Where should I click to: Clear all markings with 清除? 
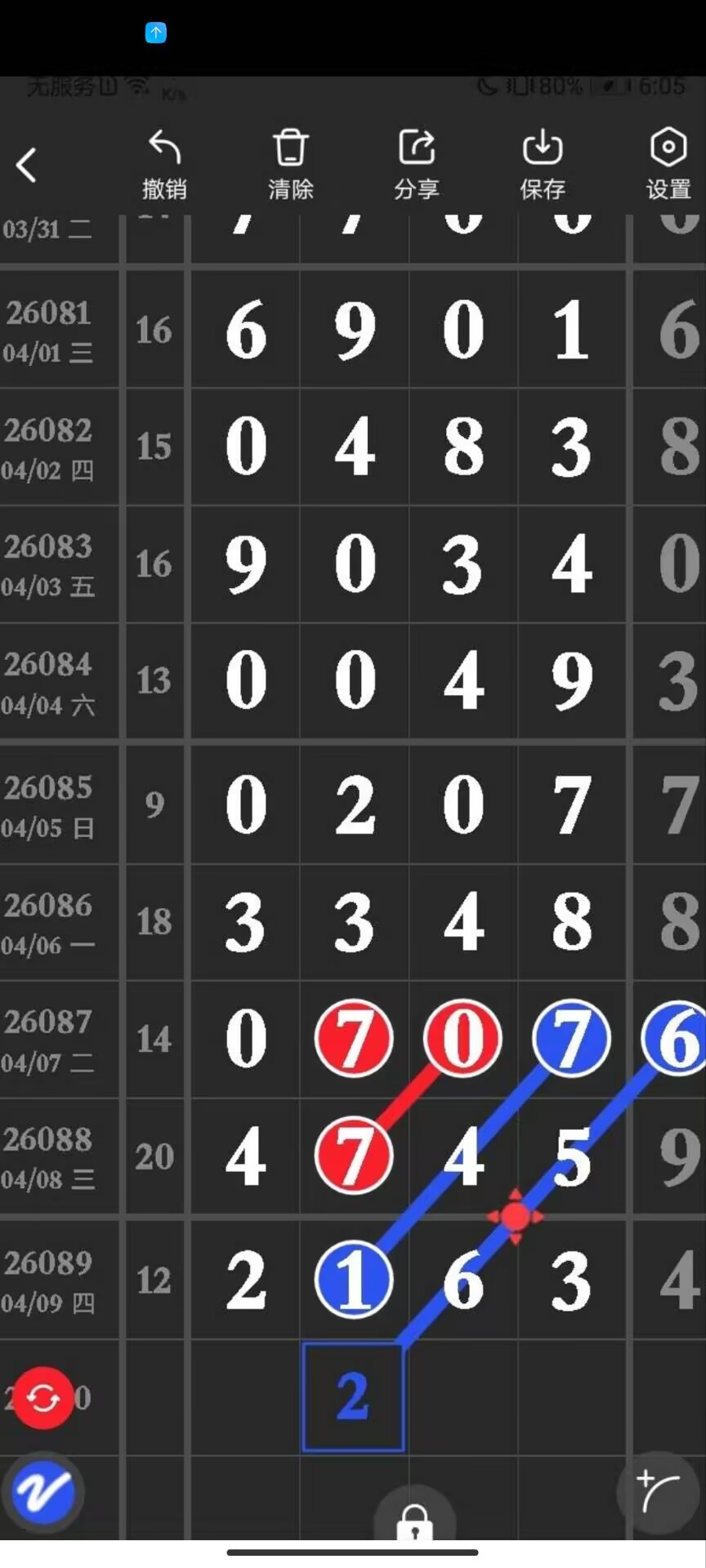click(x=290, y=164)
